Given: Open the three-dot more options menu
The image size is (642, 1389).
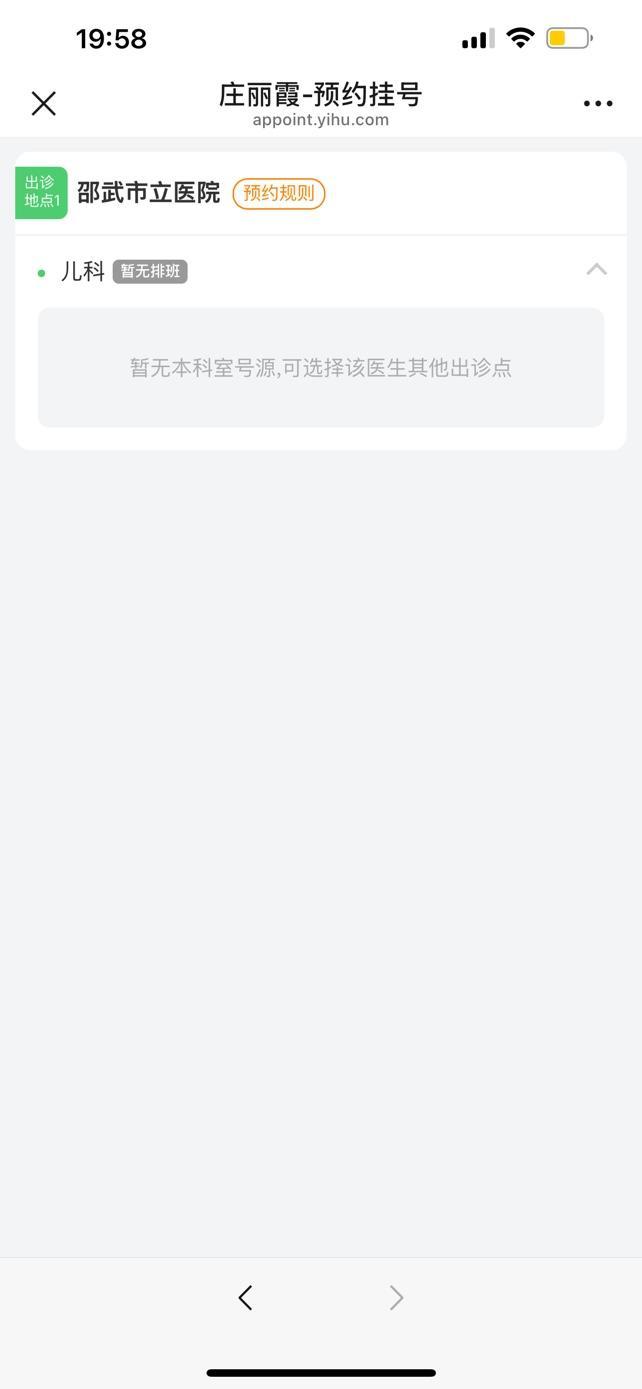Looking at the screenshot, I should click(x=598, y=103).
